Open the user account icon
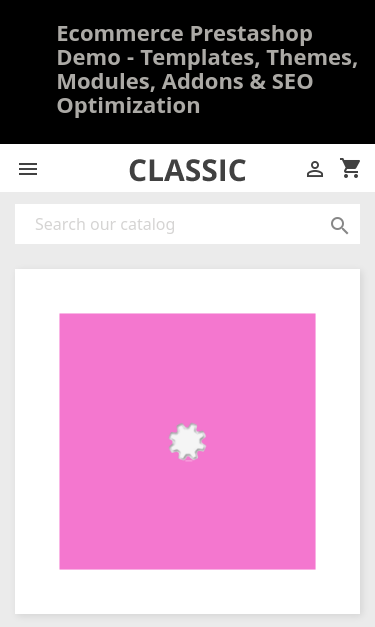Screen dimensions: 375x627 (315, 169)
